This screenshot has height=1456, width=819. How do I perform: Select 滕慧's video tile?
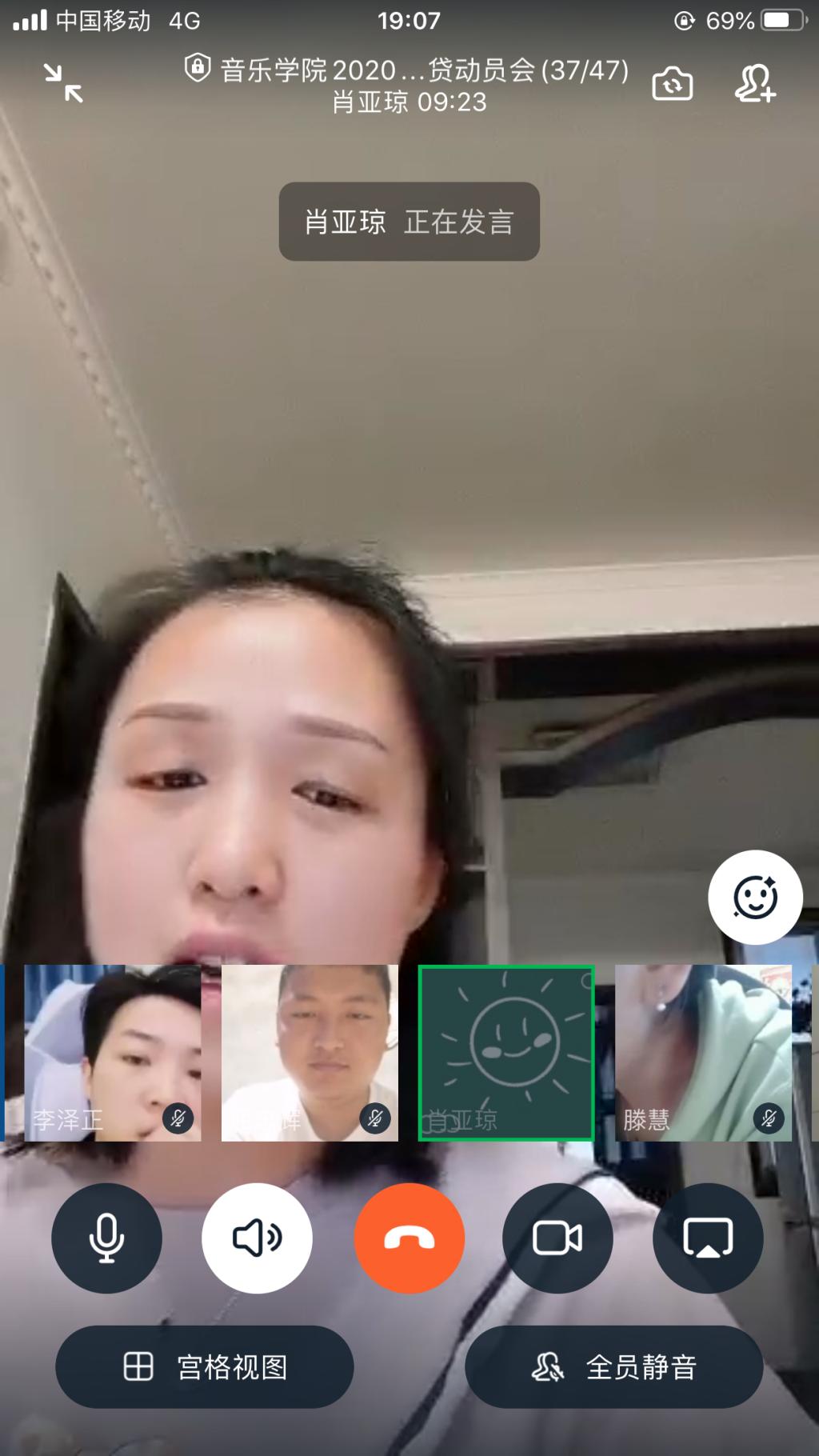point(703,1052)
